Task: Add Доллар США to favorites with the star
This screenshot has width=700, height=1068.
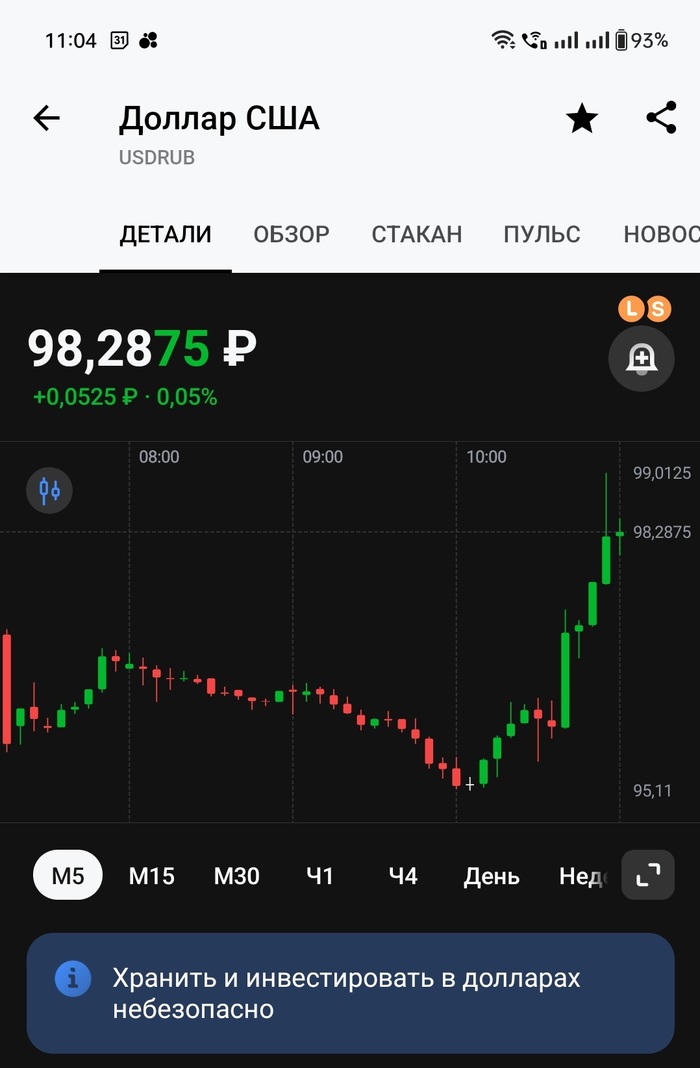Action: 582,119
